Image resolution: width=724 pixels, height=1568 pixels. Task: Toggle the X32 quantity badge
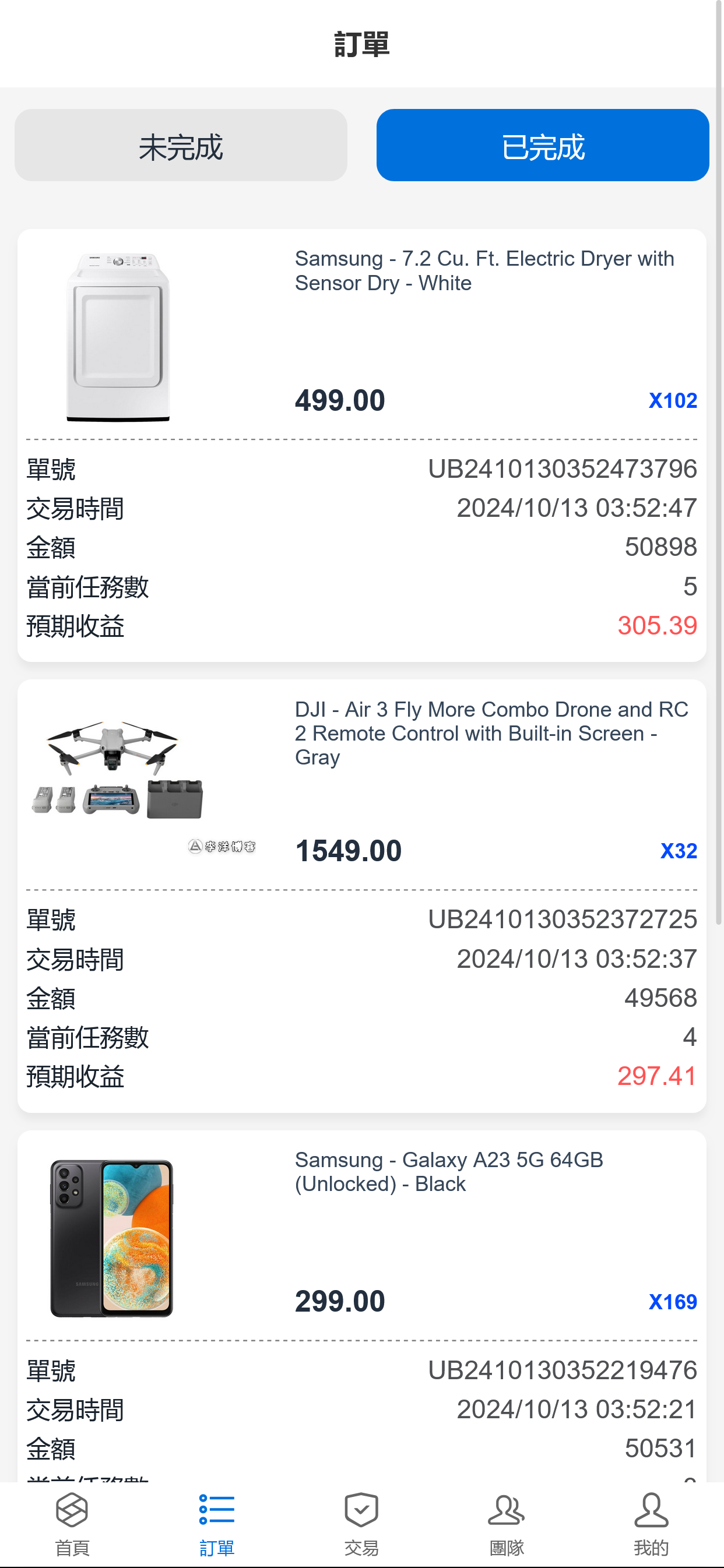(x=679, y=851)
